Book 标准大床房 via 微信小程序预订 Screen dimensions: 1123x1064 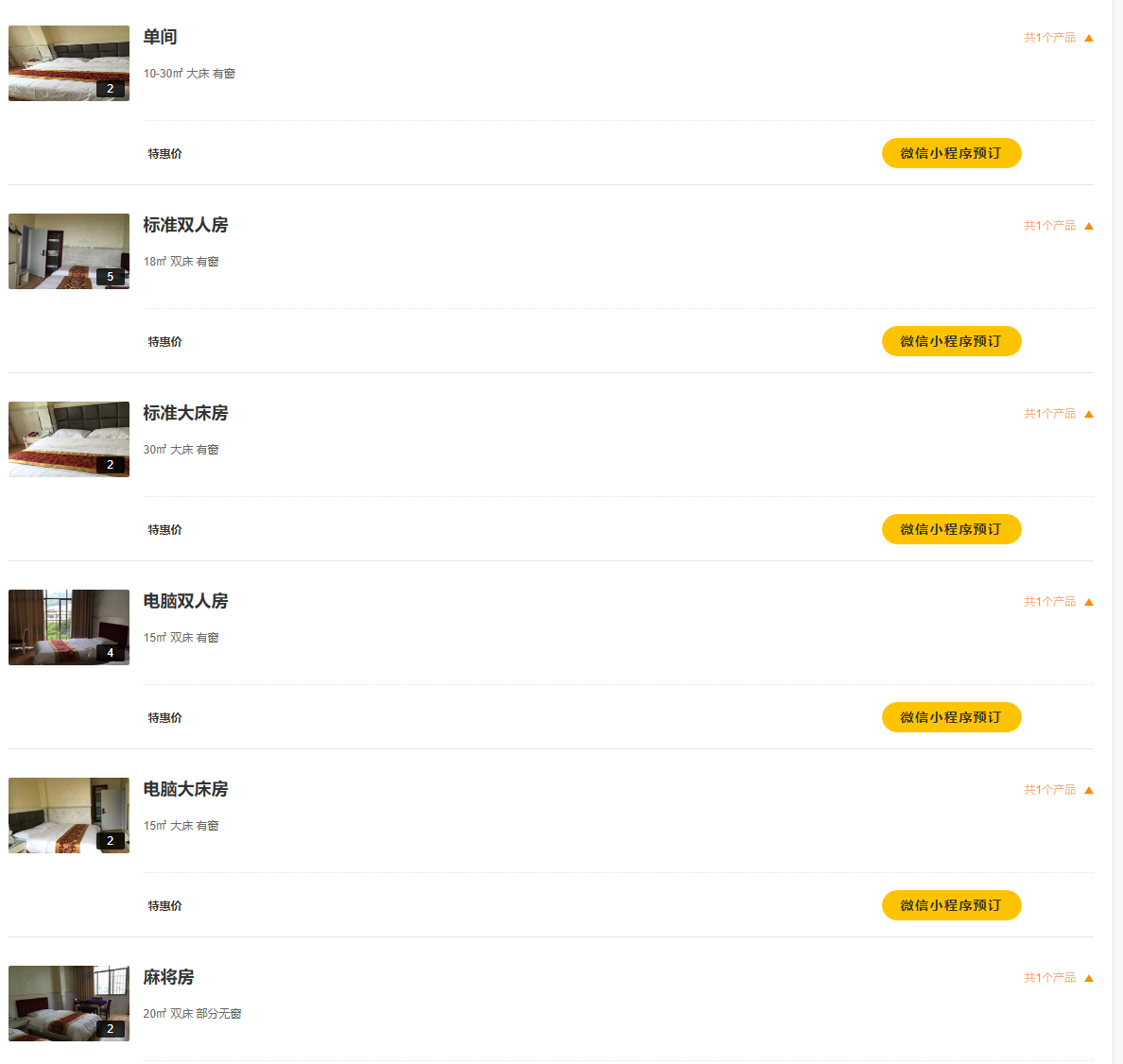coord(951,529)
